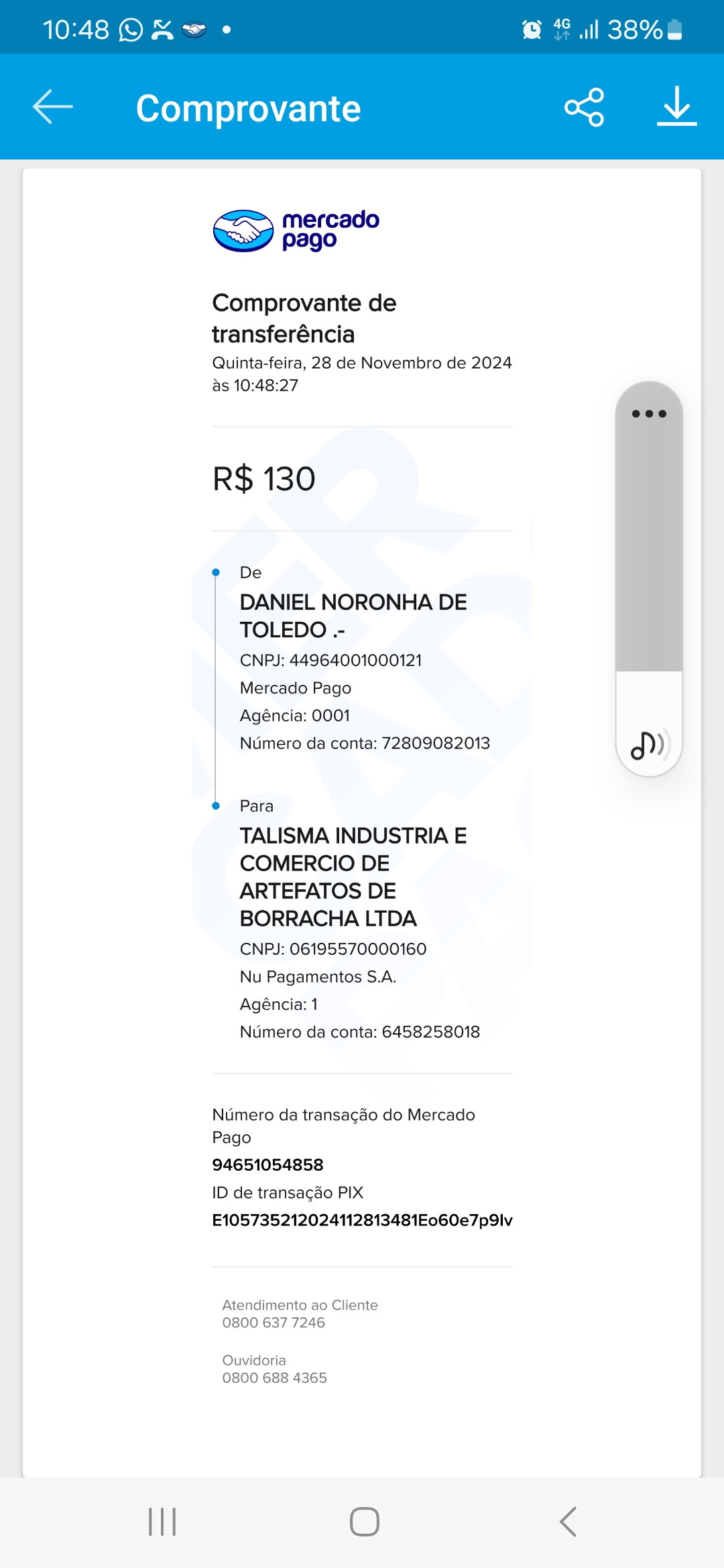The image size is (724, 1568).
Task: Go back from the Comprovante screen
Action: pos(53,107)
